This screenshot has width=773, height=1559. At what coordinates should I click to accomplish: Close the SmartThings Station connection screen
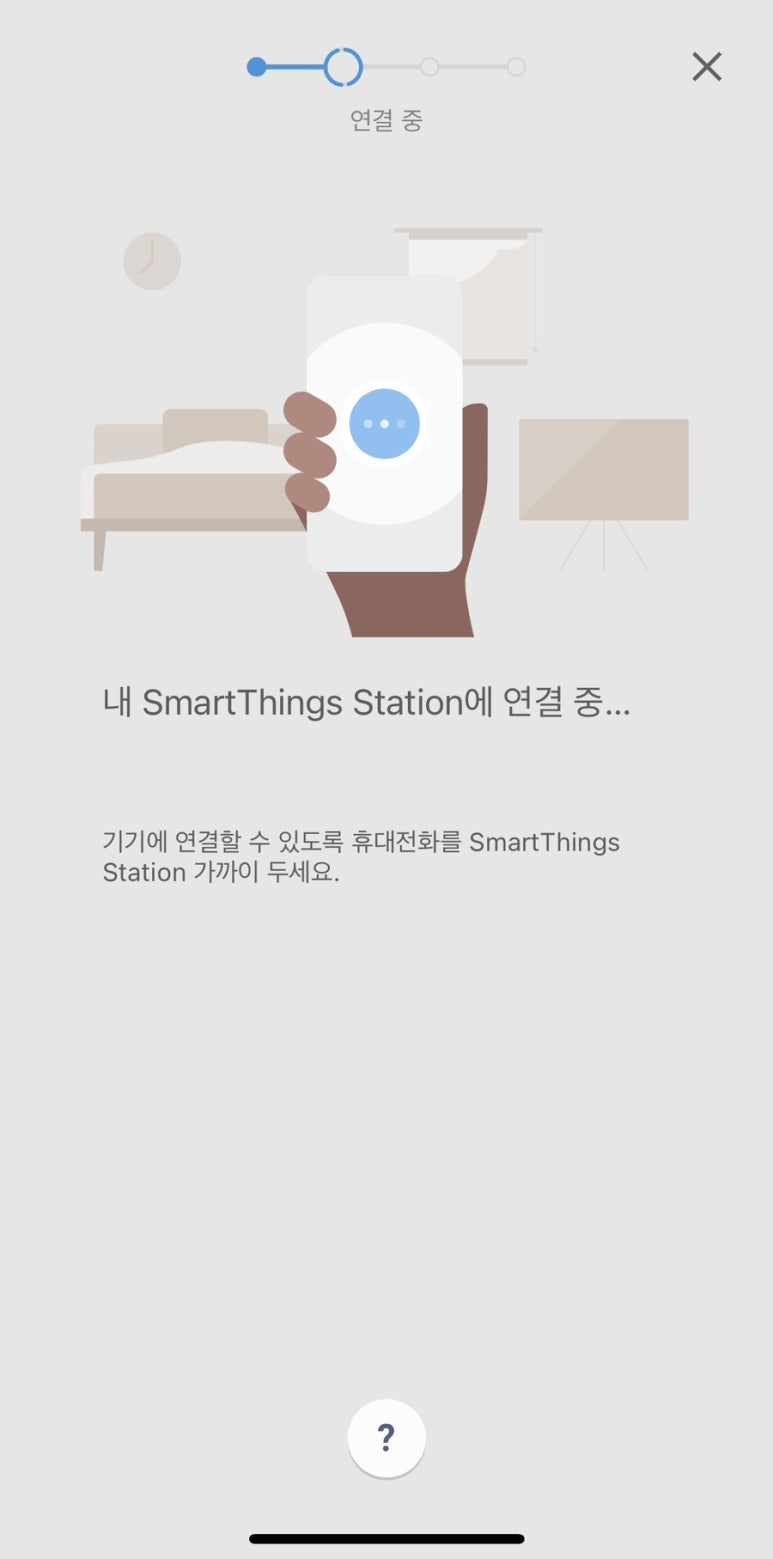(707, 67)
